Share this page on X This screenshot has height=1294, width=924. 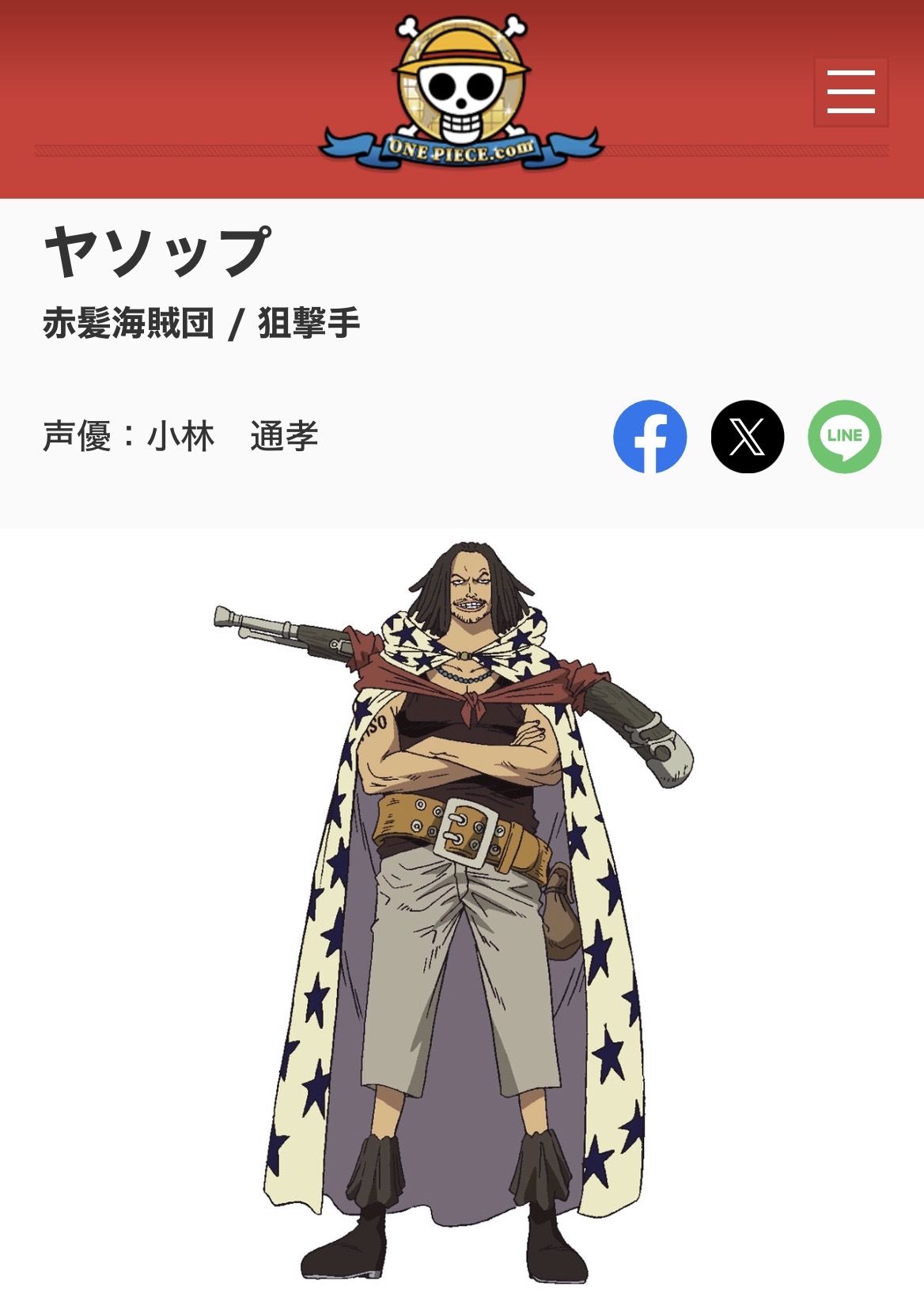[x=748, y=437]
